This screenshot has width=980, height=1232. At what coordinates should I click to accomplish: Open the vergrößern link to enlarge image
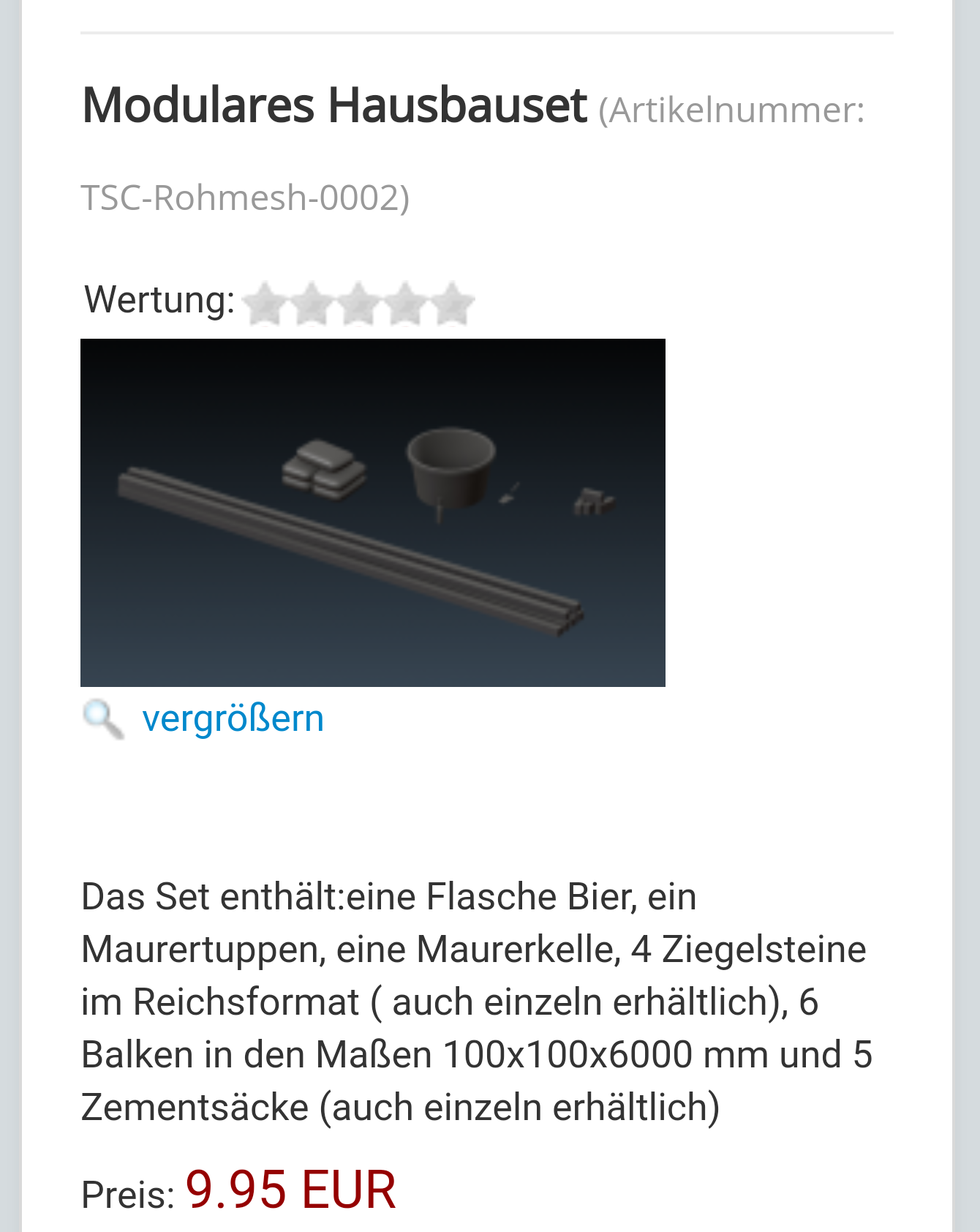pyautogui.click(x=233, y=718)
